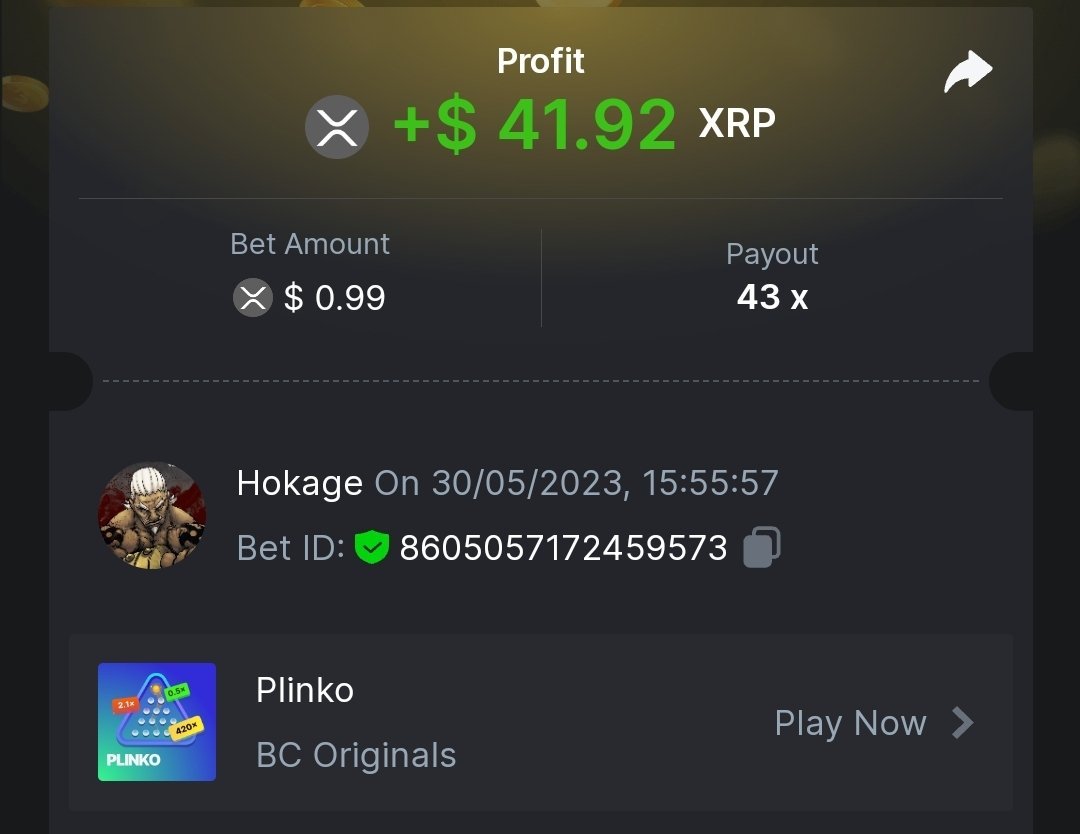Open Plinko via Play Now
This screenshot has height=834, width=1080.
873,723
